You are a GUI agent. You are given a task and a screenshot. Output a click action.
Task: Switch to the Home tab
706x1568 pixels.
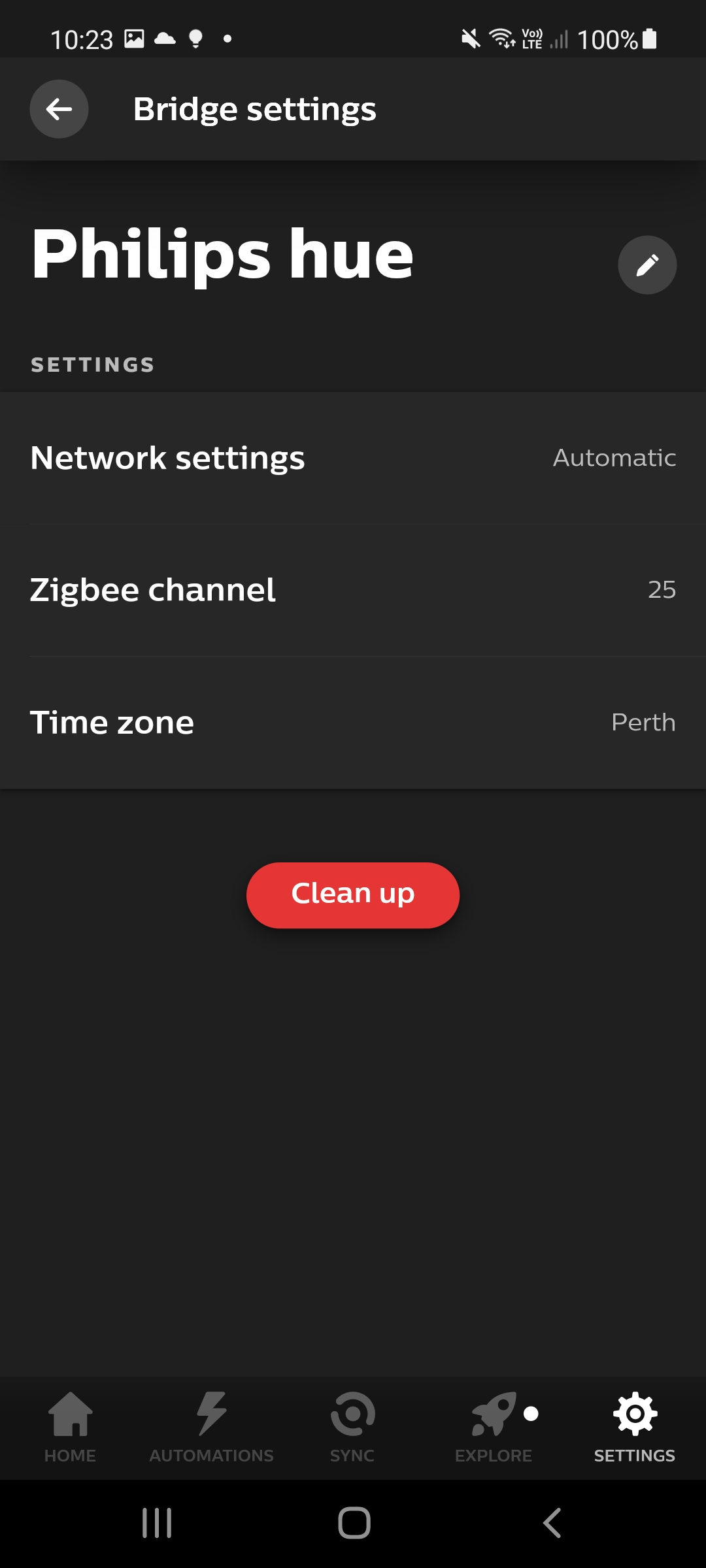pos(71,1428)
